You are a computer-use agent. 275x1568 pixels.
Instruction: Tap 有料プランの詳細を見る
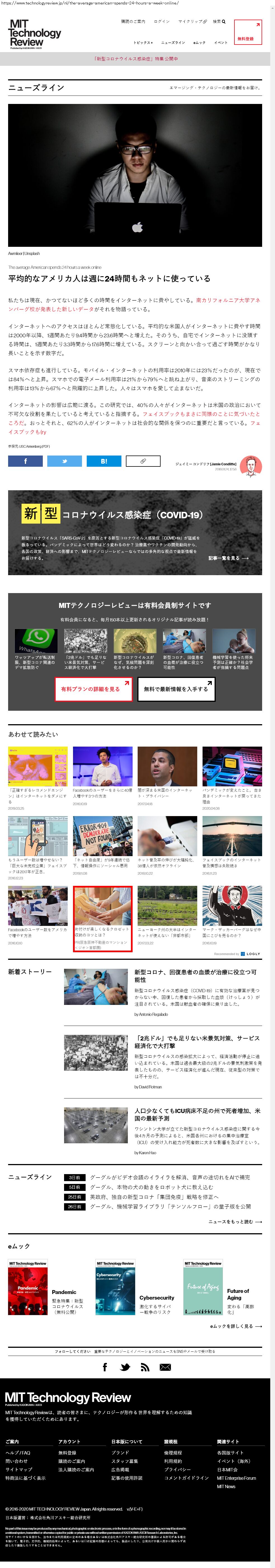point(93,689)
